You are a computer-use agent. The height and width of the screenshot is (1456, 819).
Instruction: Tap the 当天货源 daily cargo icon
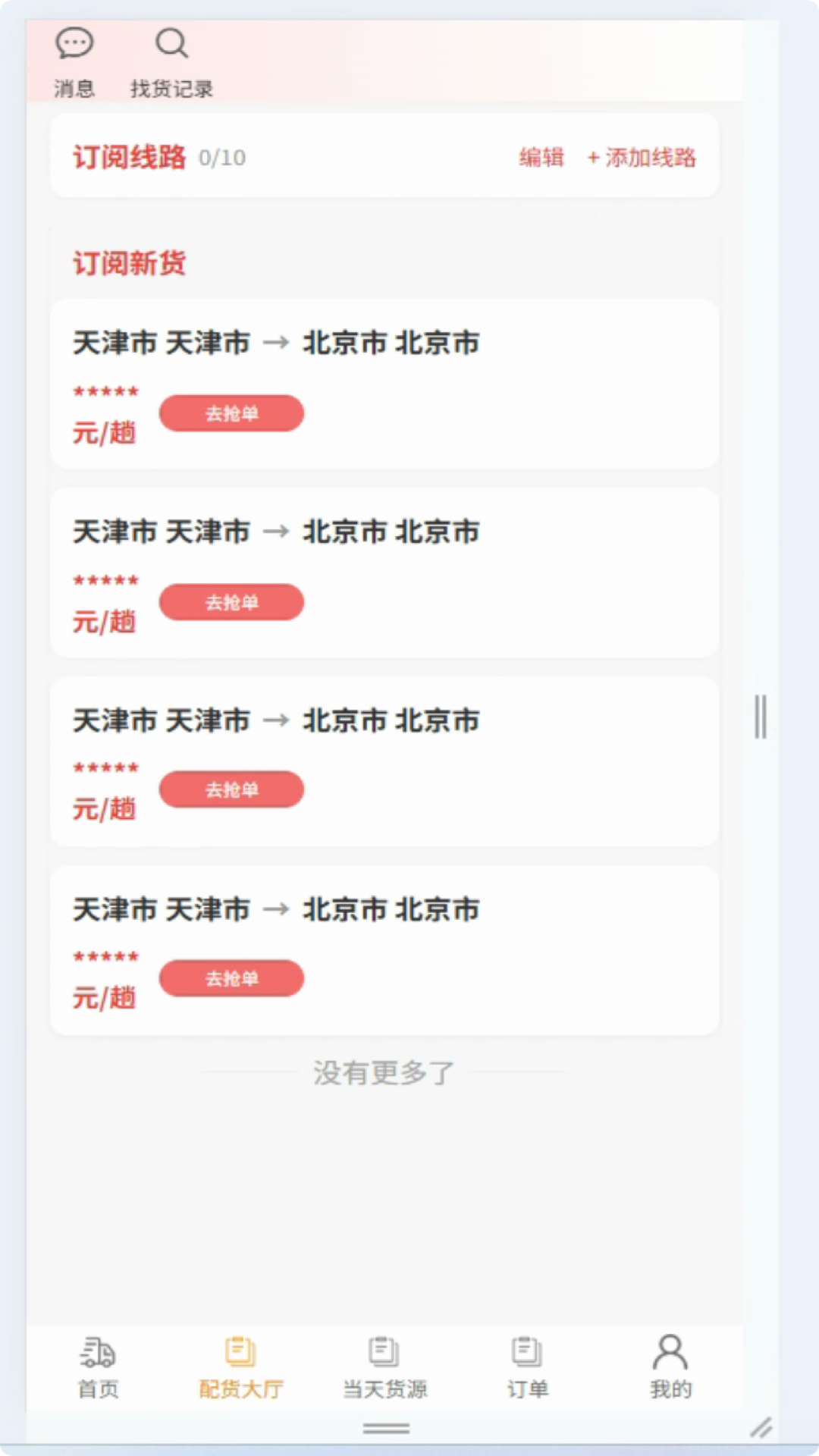click(x=383, y=1351)
